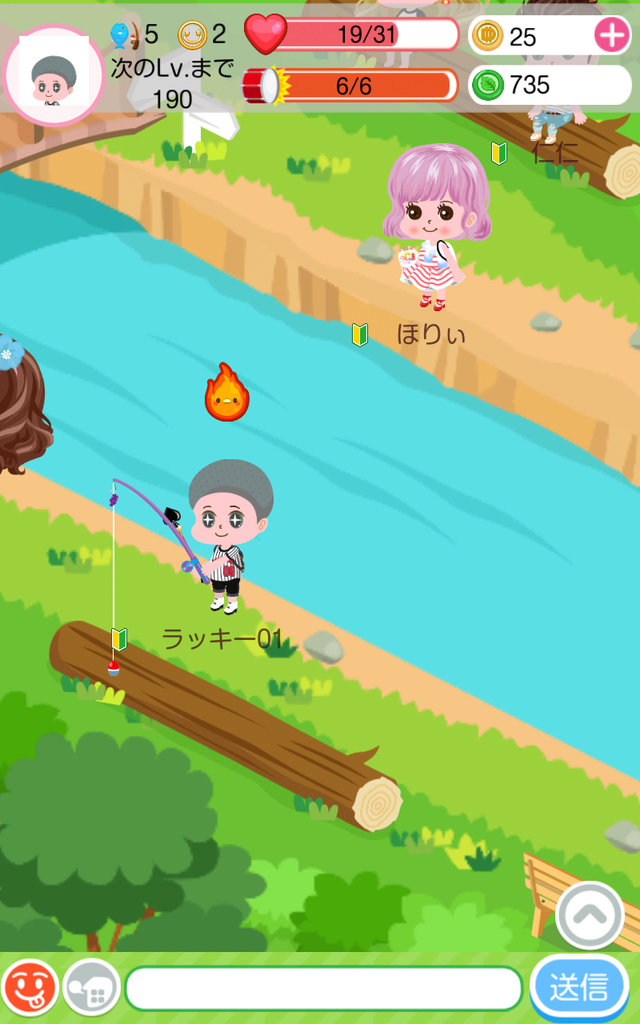Image resolution: width=640 pixels, height=1024 pixels.
Task: Focus the chat message text field
Action: [323, 988]
